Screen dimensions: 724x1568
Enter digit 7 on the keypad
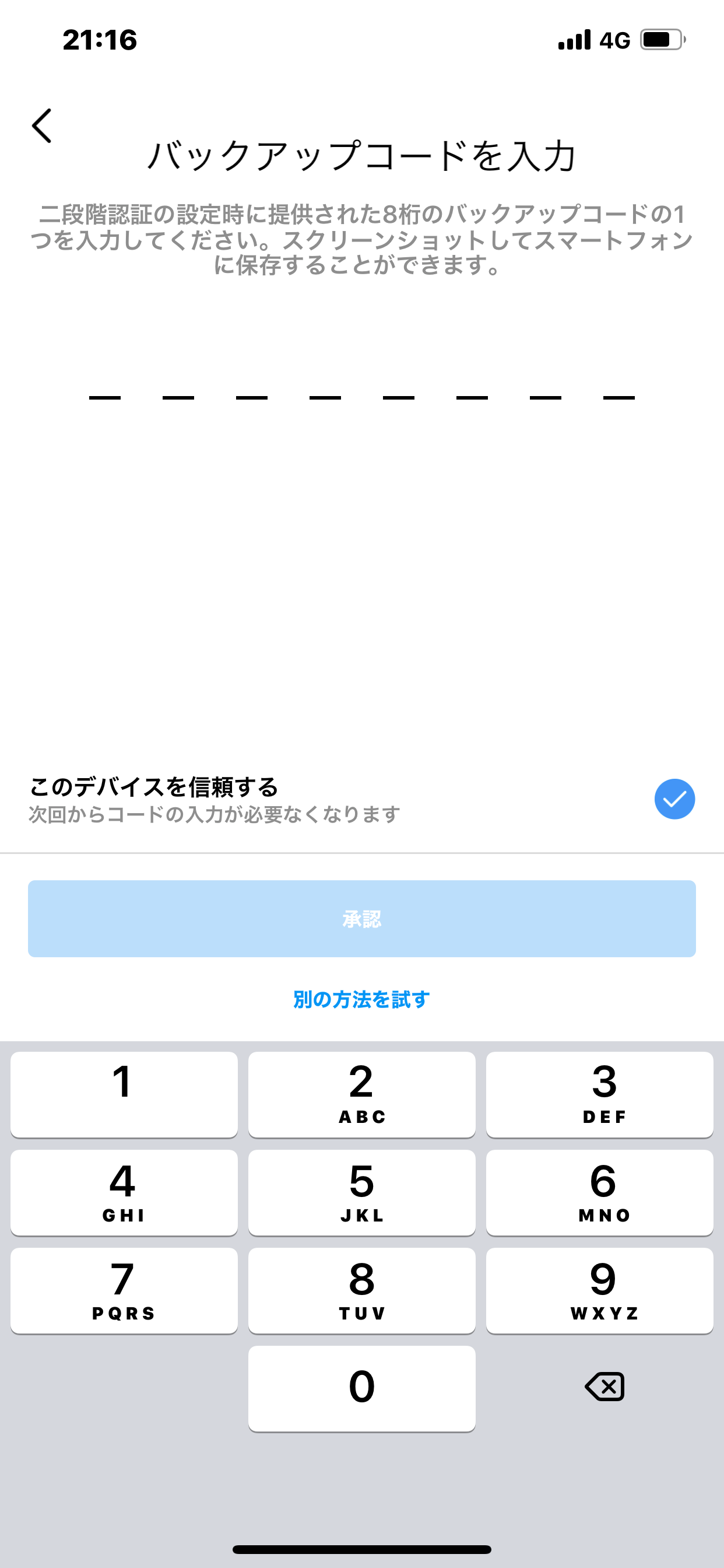point(124,1290)
